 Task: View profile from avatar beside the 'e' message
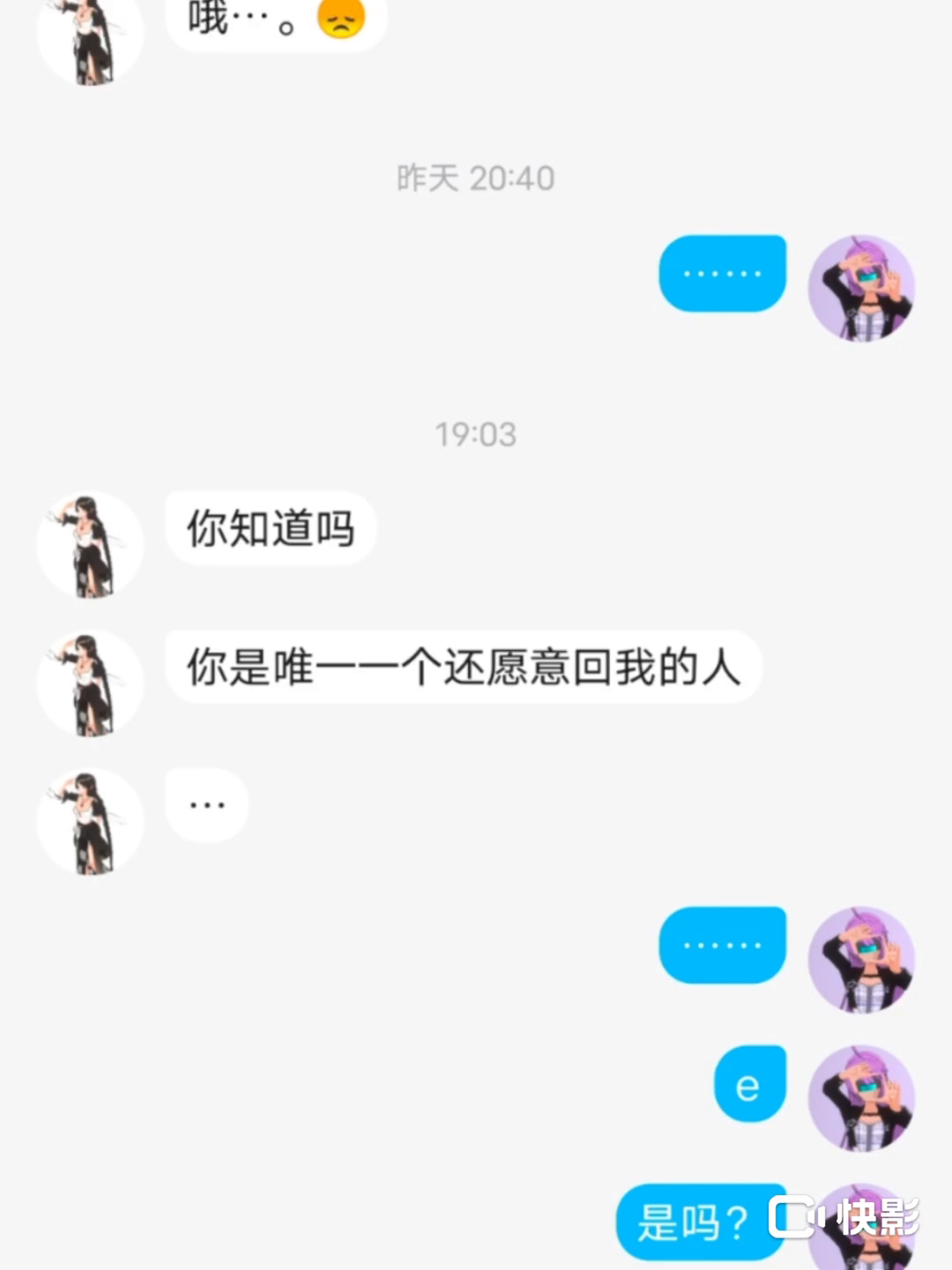[861, 1098]
